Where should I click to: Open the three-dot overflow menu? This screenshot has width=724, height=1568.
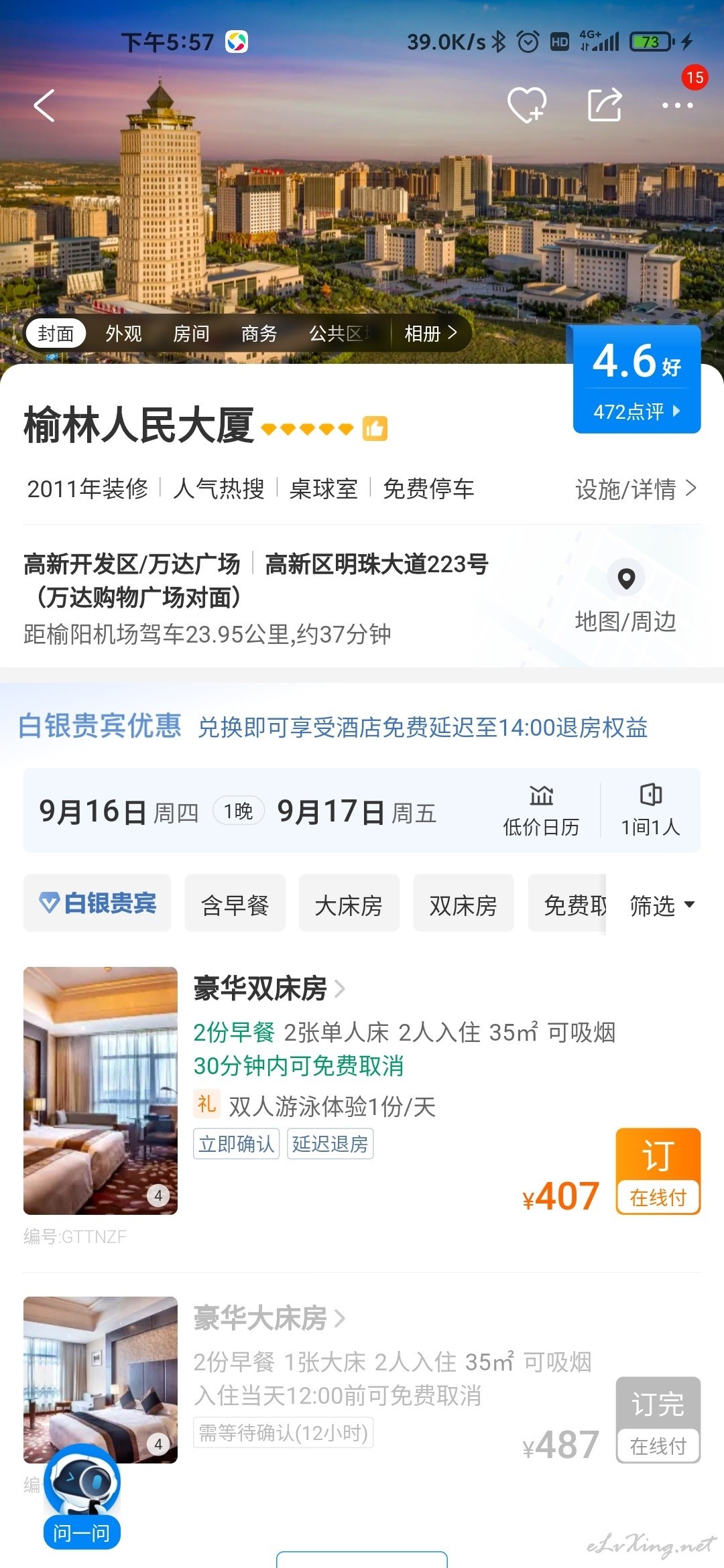coord(677,105)
